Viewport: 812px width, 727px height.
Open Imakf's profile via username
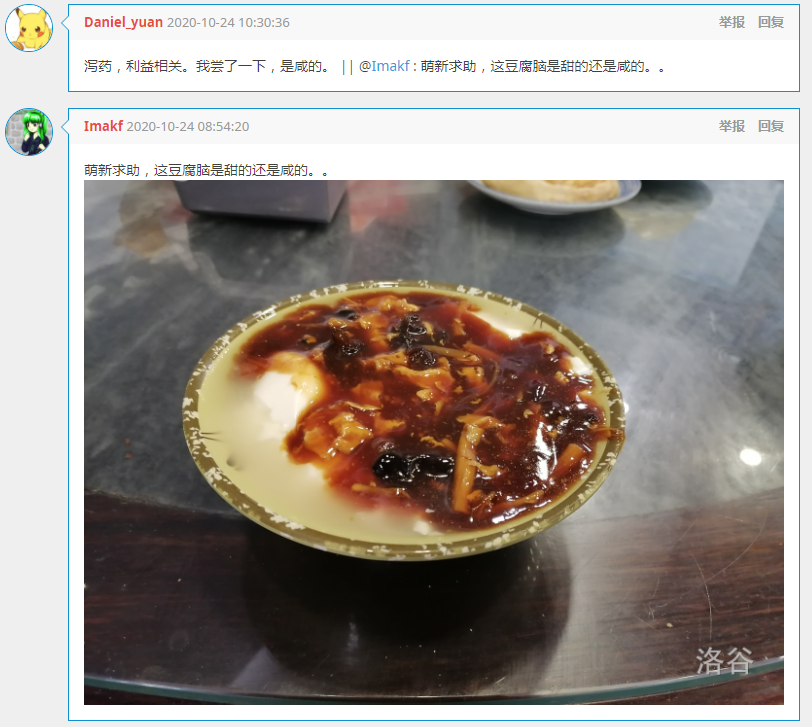[x=103, y=126]
